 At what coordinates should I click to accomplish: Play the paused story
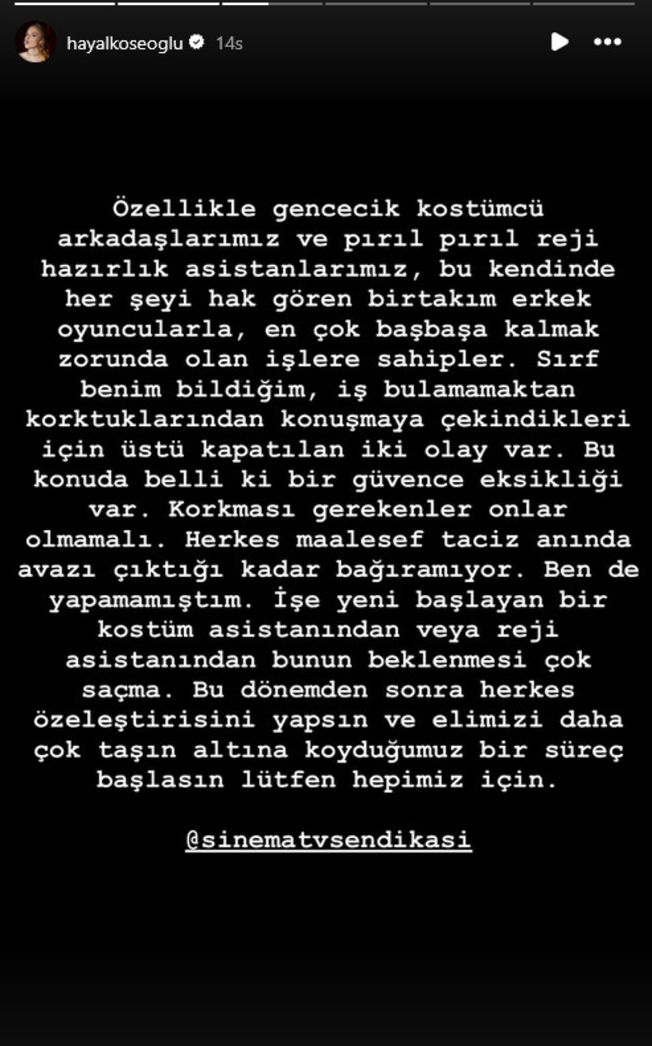coord(559,42)
